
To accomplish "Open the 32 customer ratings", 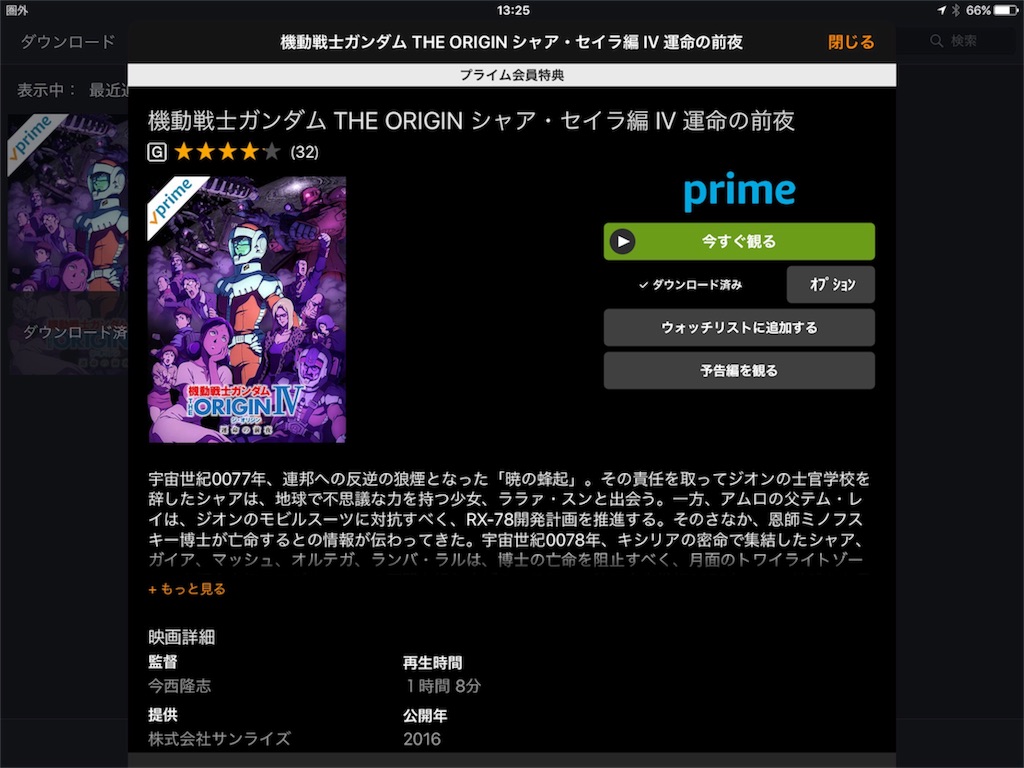I will (x=304, y=152).
